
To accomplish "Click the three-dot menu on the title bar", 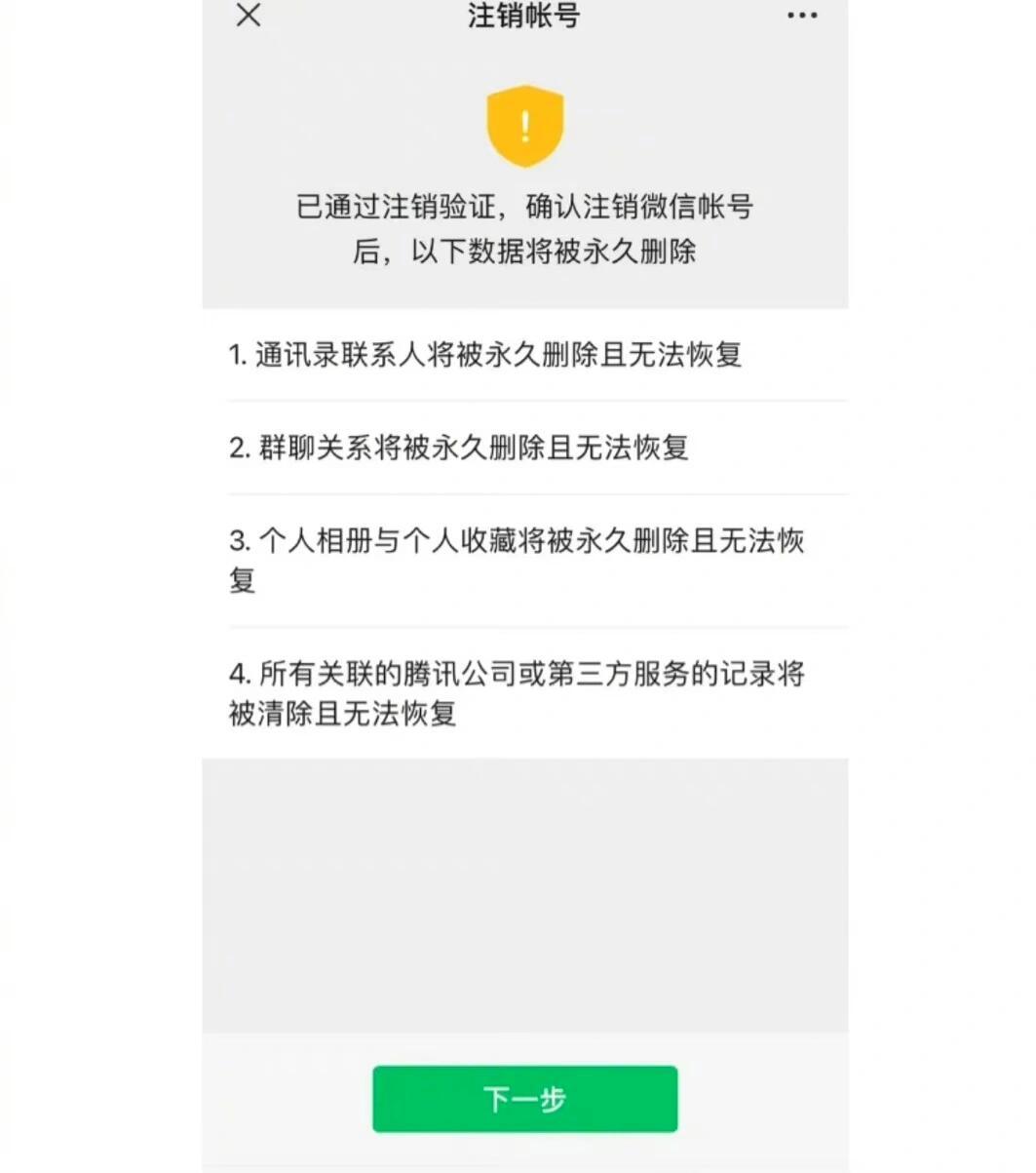I will point(801,16).
